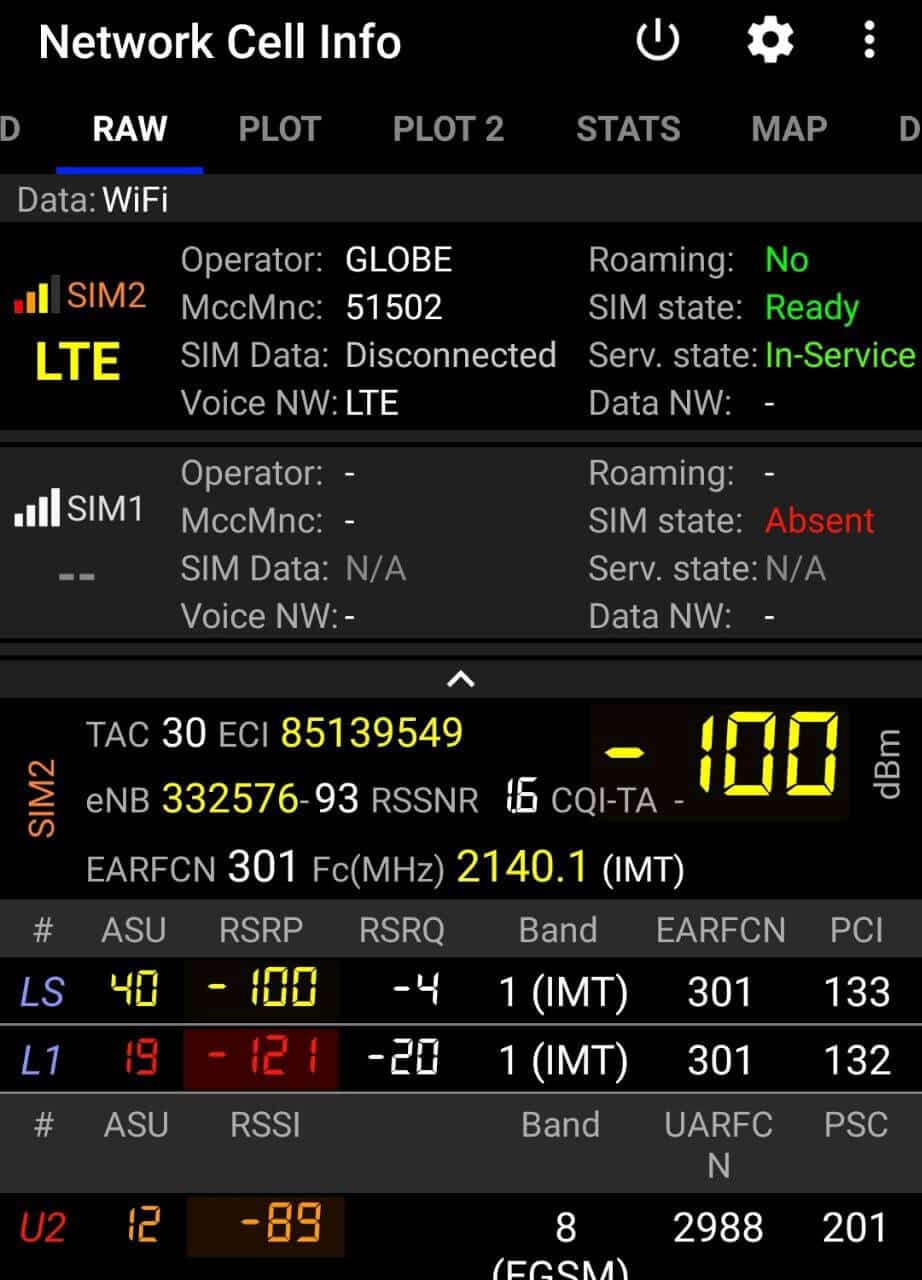Open the three-dot overflow menu
The height and width of the screenshot is (1280, 922).
click(869, 42)
